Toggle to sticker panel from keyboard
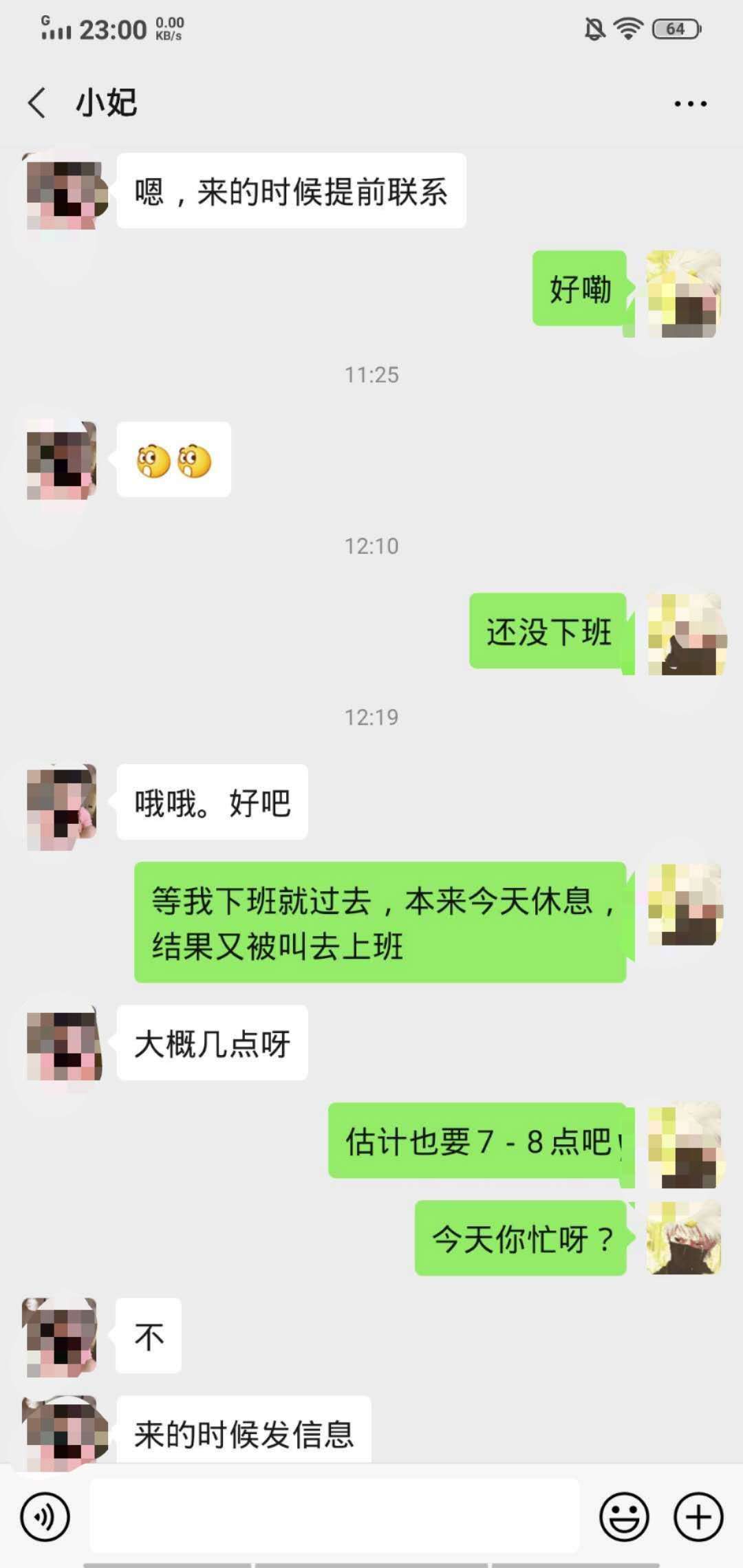This screenshot has height=1568, width=743. (x=623, y=1514)
